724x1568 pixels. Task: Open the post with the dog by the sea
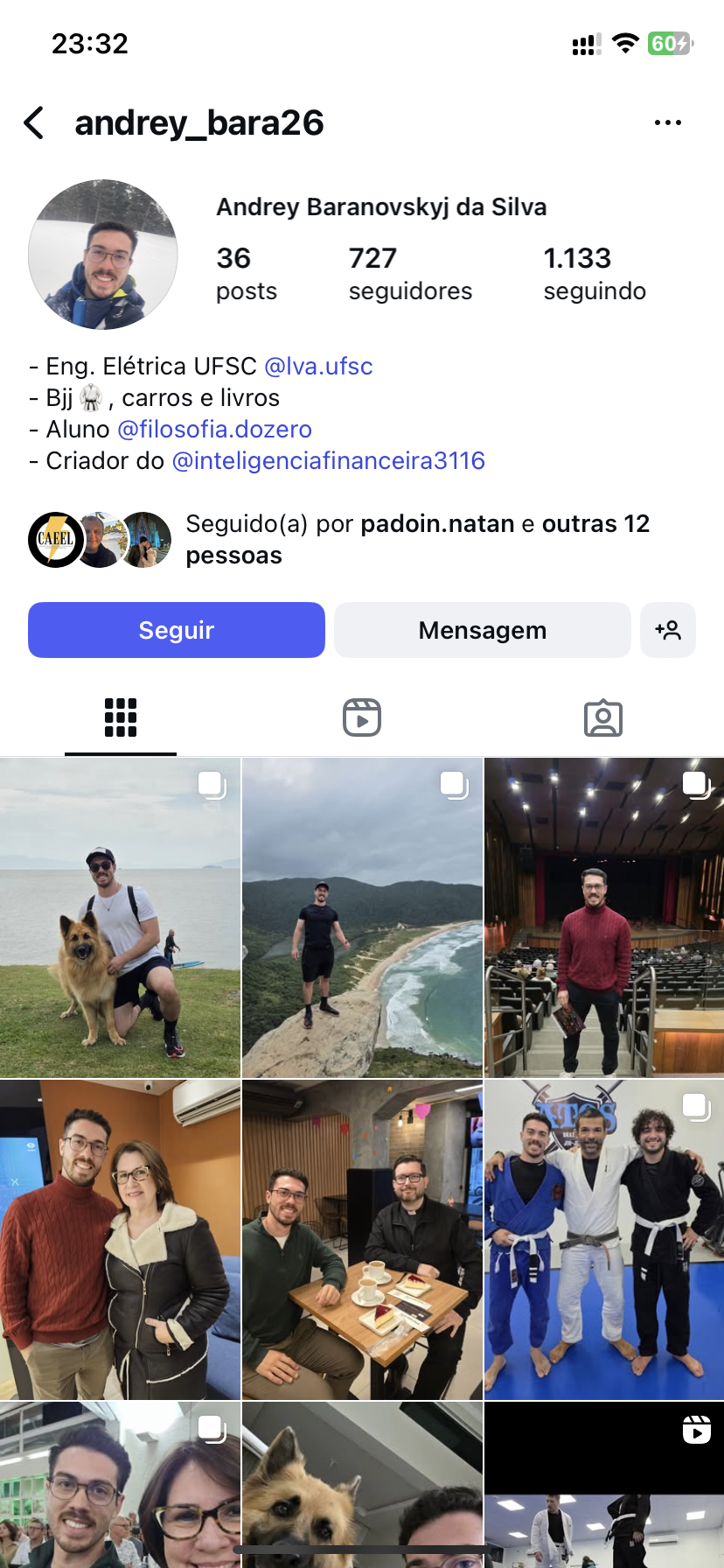click(120, 919)
